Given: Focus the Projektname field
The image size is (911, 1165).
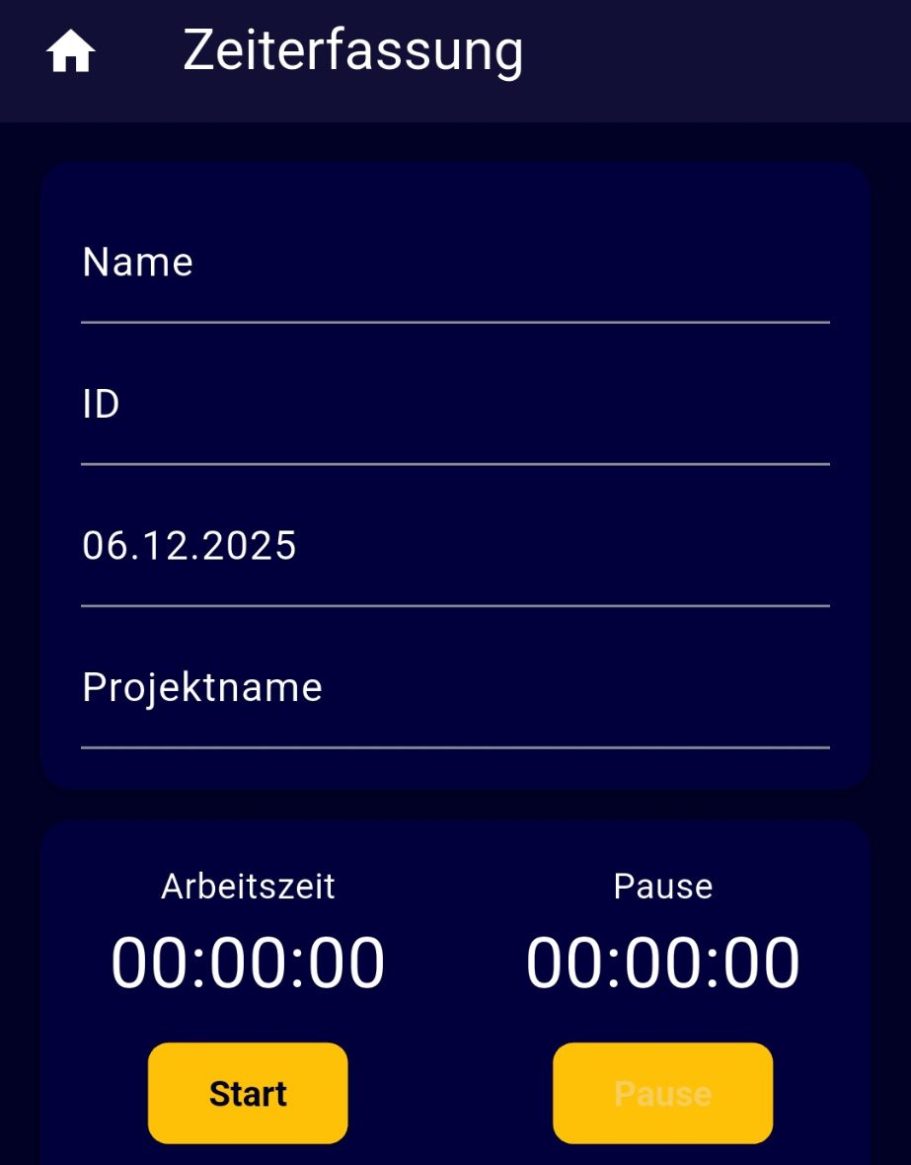Looking at the screenshot, I should (455, 690).
